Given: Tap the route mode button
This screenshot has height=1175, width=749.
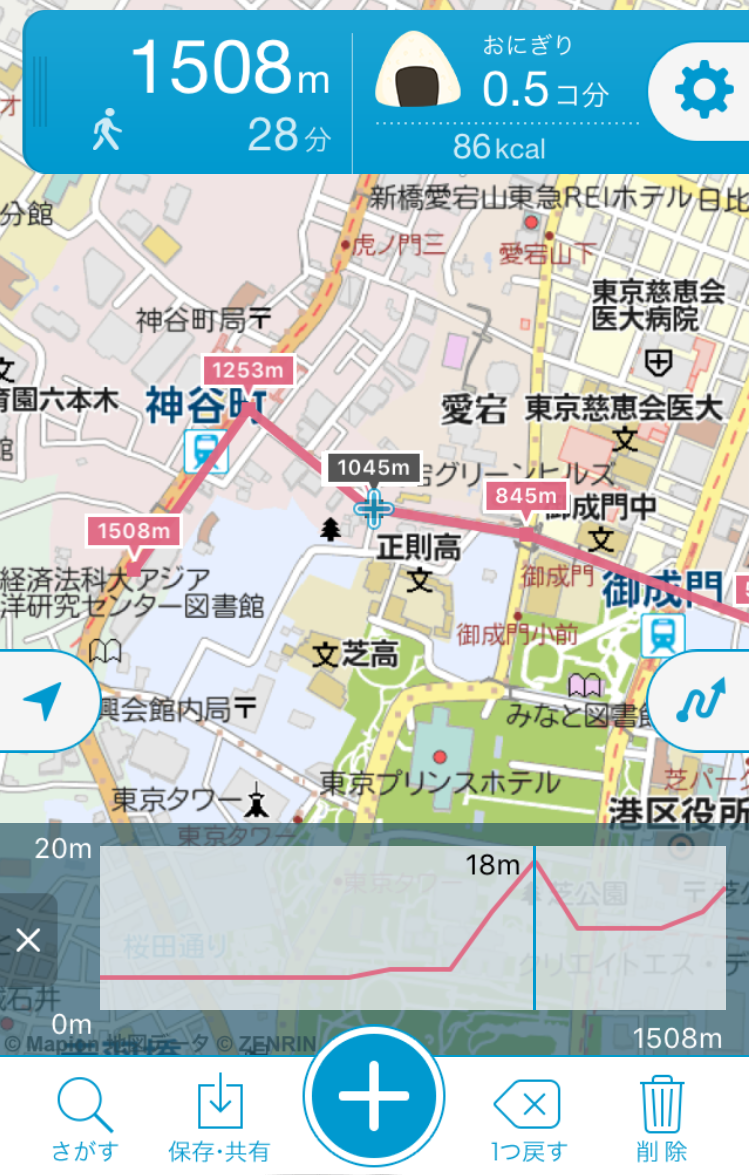Looking at the screenshot, I should pos(703,702).
